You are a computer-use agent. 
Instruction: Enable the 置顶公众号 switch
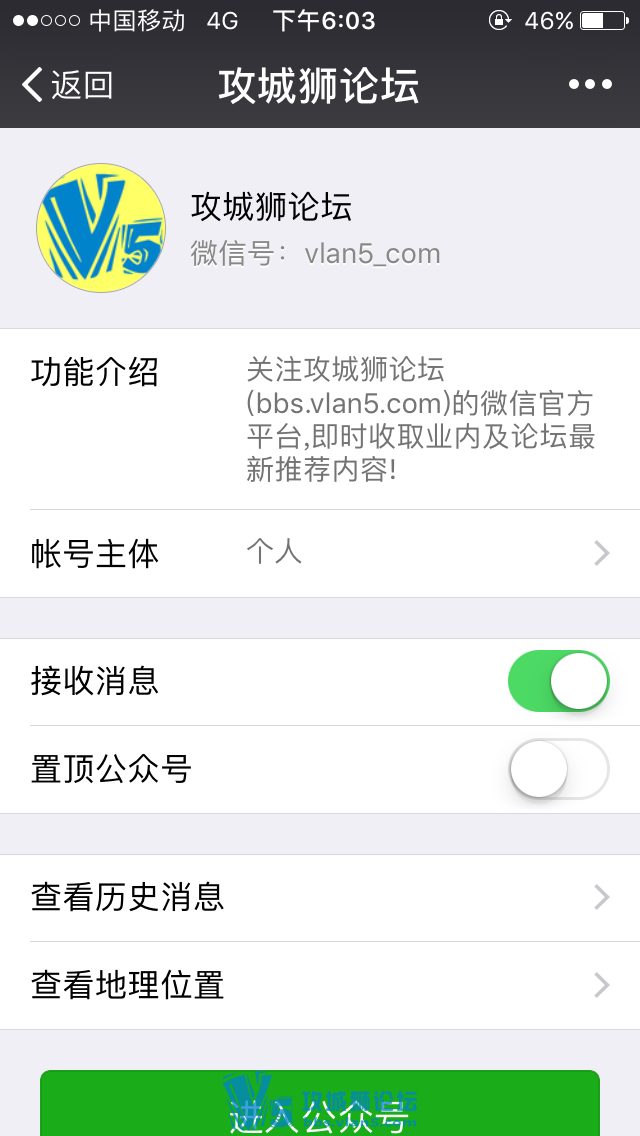click(558, 769)
